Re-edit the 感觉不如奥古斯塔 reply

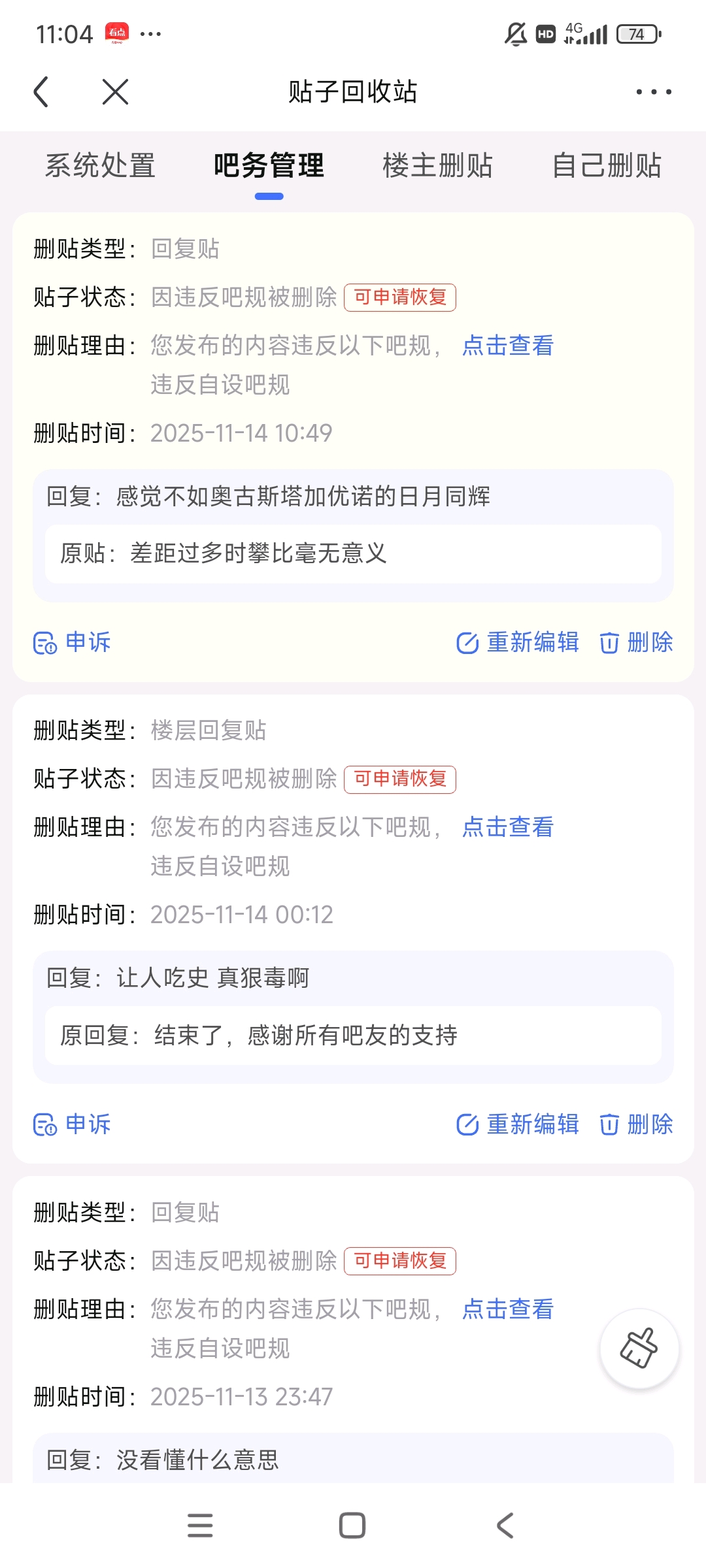[518, 643]
